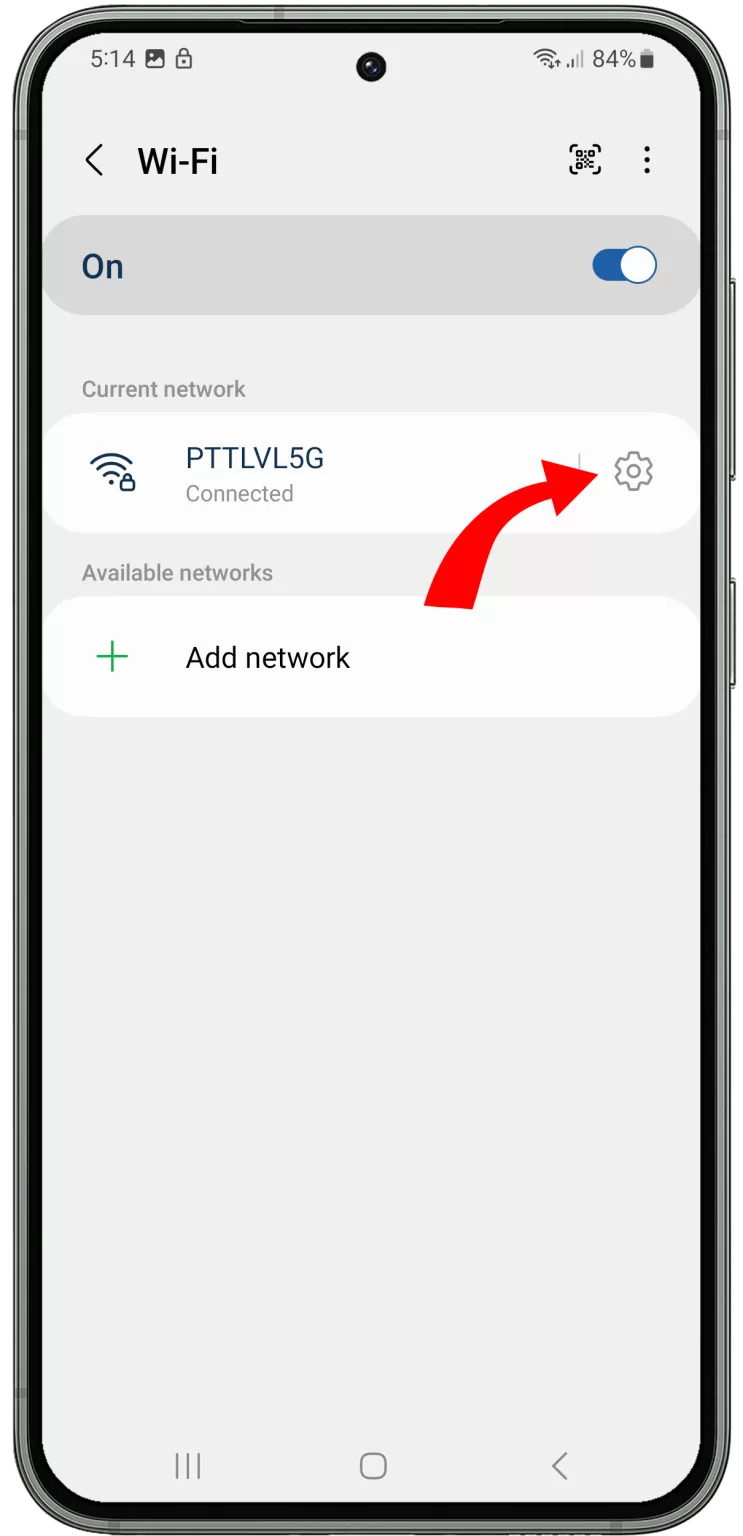Image resolution: width=743 pixels, height=1536 pixels.
Task: Turn off the Wi-Fi switch
Action: [624, 266]
